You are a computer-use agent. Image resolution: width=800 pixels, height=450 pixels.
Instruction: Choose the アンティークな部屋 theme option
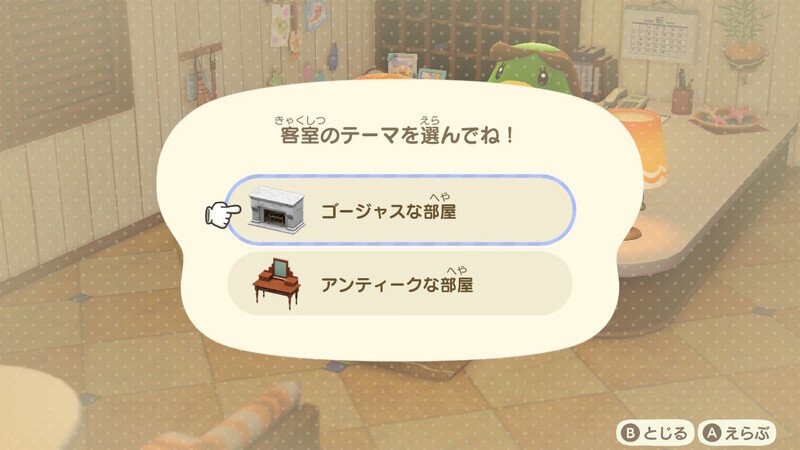pyautogui.click(x=400, y=284)
